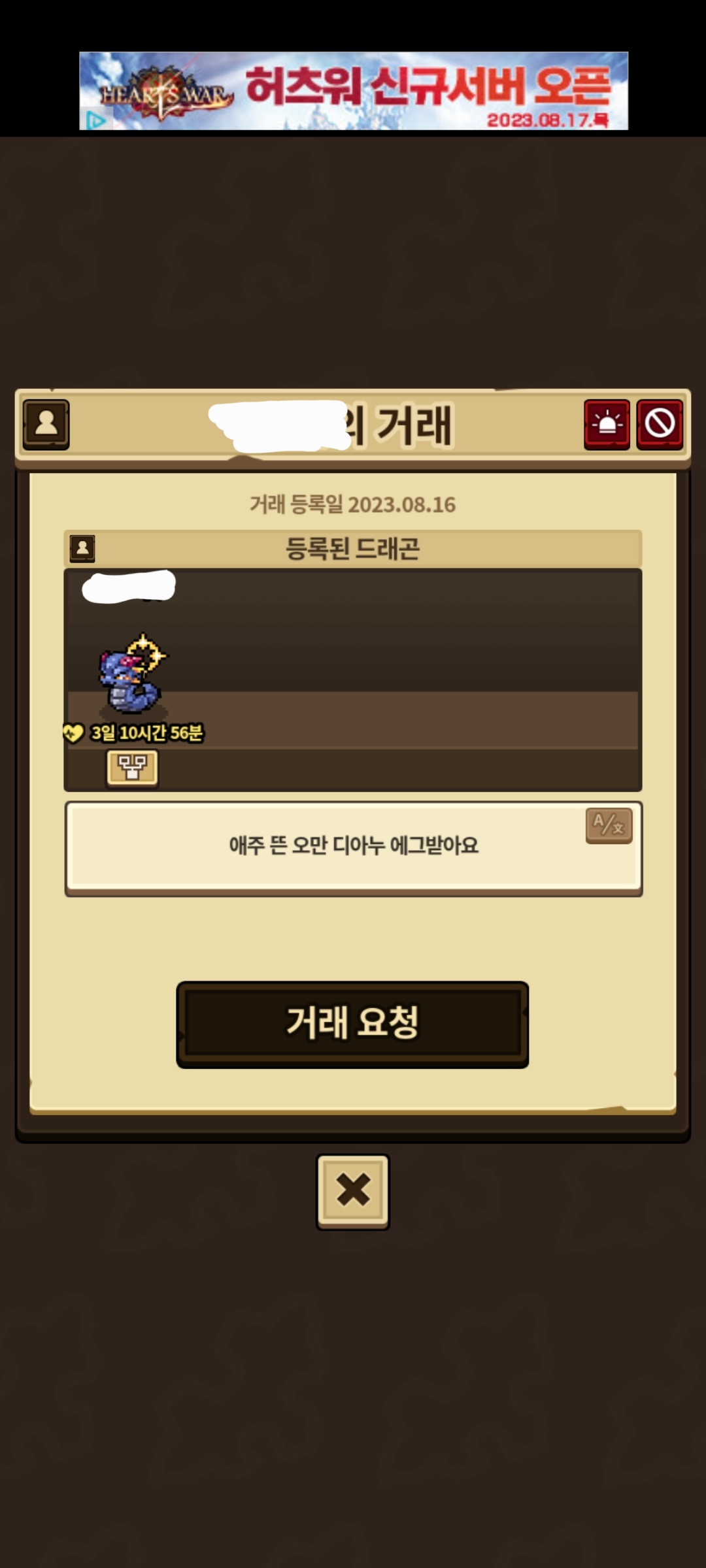Block this user with the prohibition icon
This screenshot has width=706, height=1568.
[660, 424]
